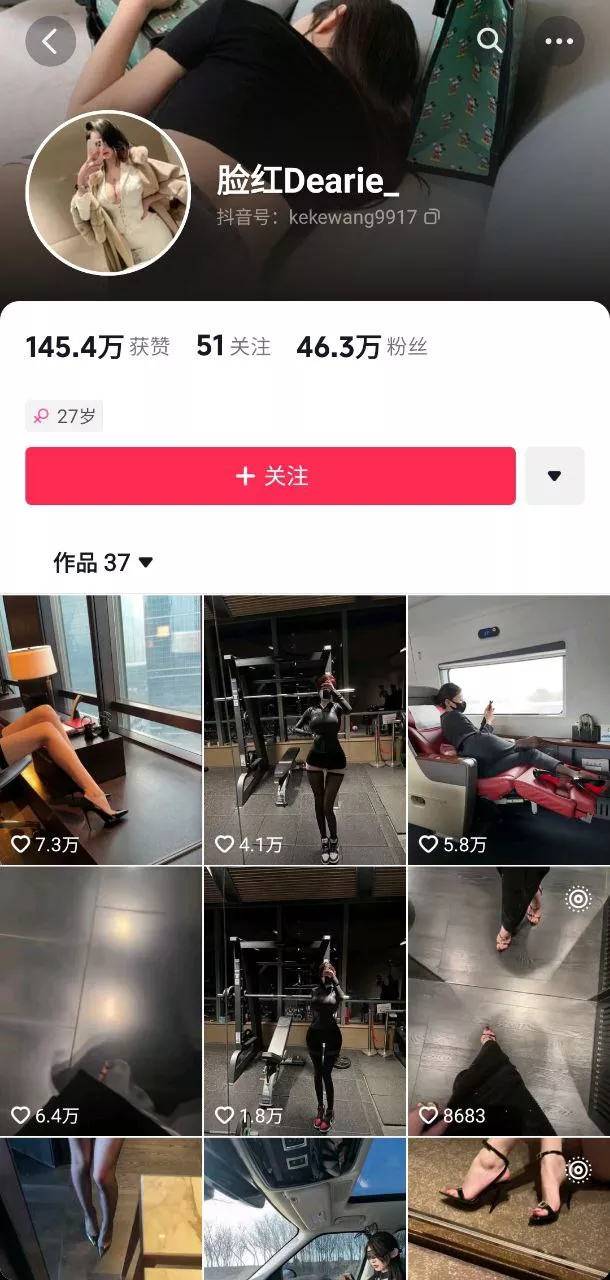Expand the arrow next to follow button
Screen dimensions: 610x1280
click(554, 476)
